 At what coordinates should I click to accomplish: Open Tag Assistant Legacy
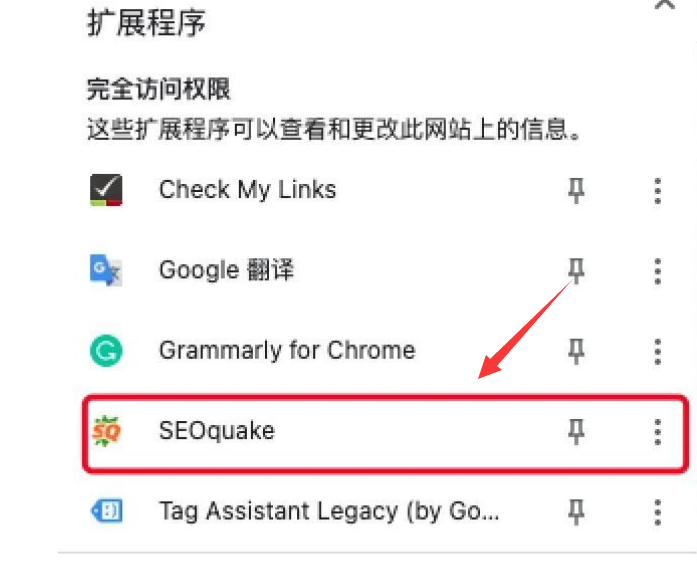328,511
